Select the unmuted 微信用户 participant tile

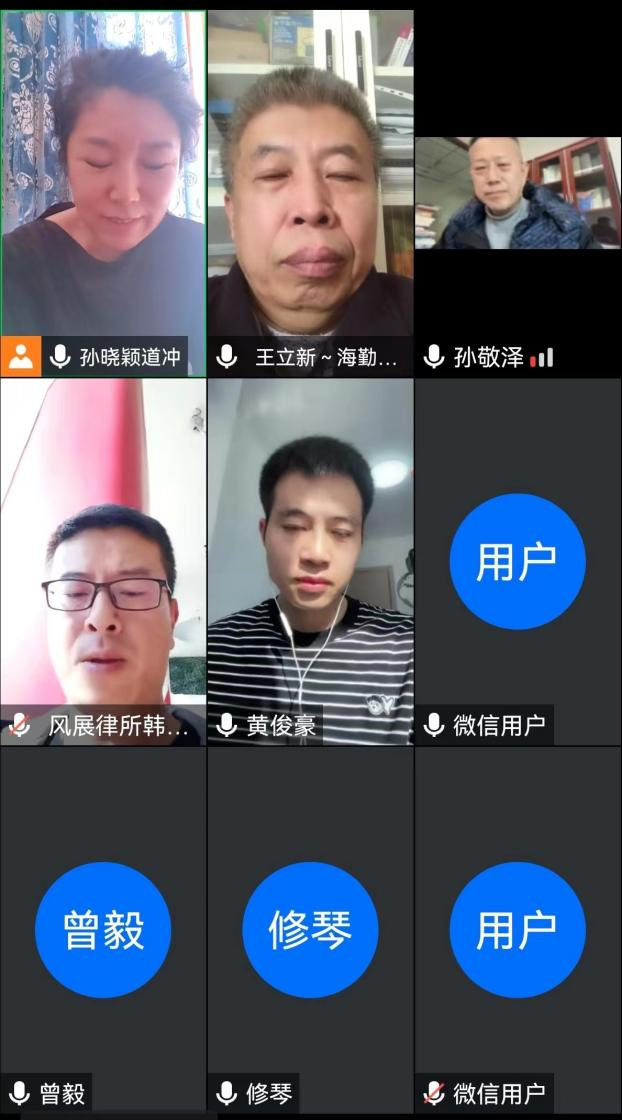517,560
